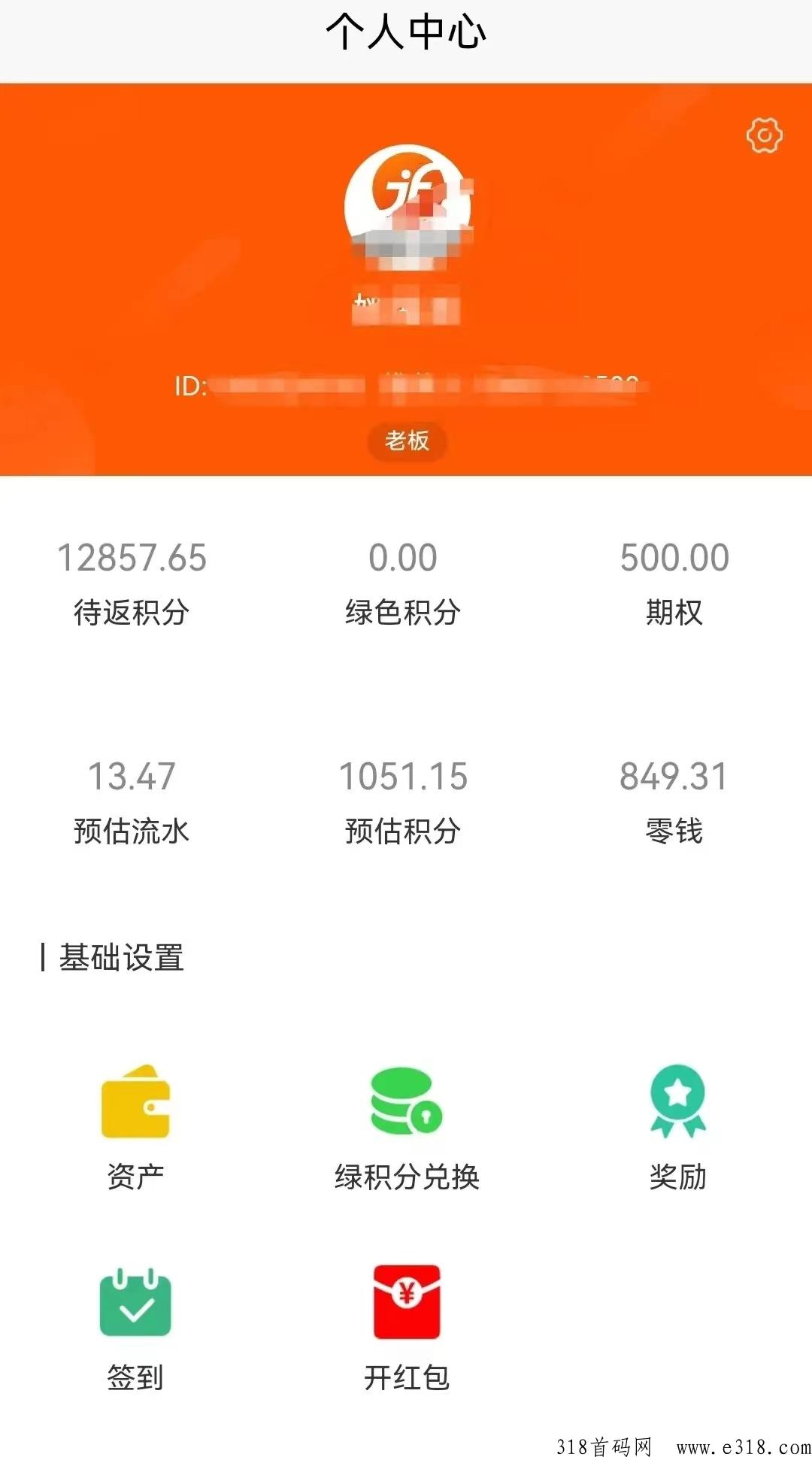The height and width of the screenshot is (1457, 812).
Task: View 预估积分 details
Action: coord(403,801)
